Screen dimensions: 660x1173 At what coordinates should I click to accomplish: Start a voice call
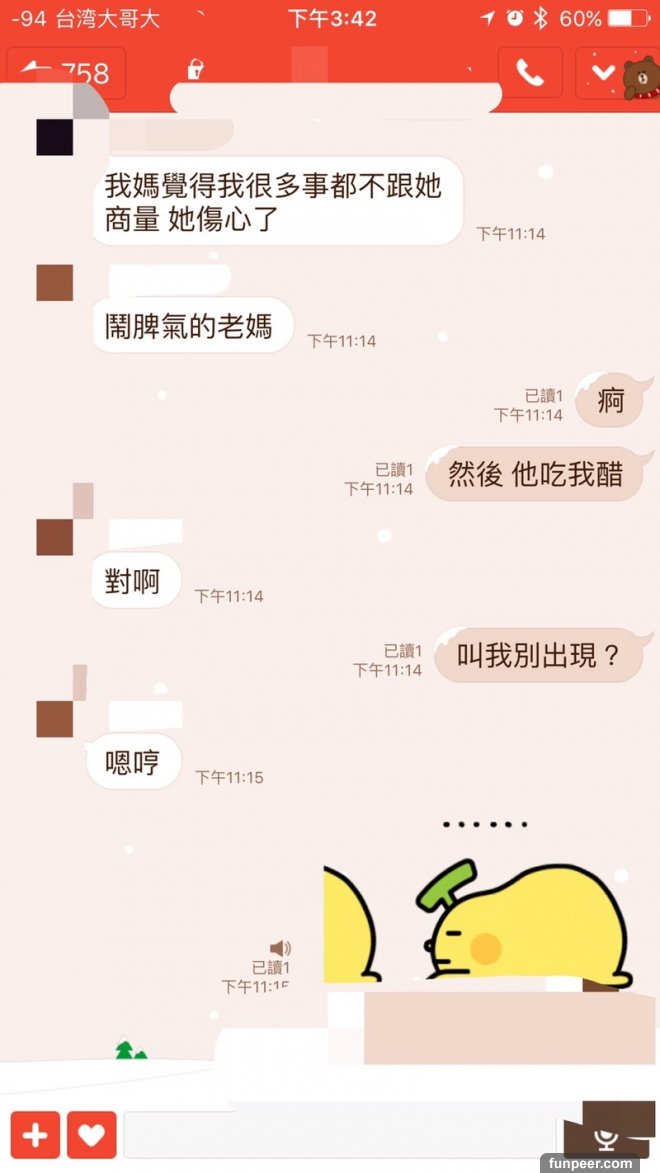coord(529,72)
